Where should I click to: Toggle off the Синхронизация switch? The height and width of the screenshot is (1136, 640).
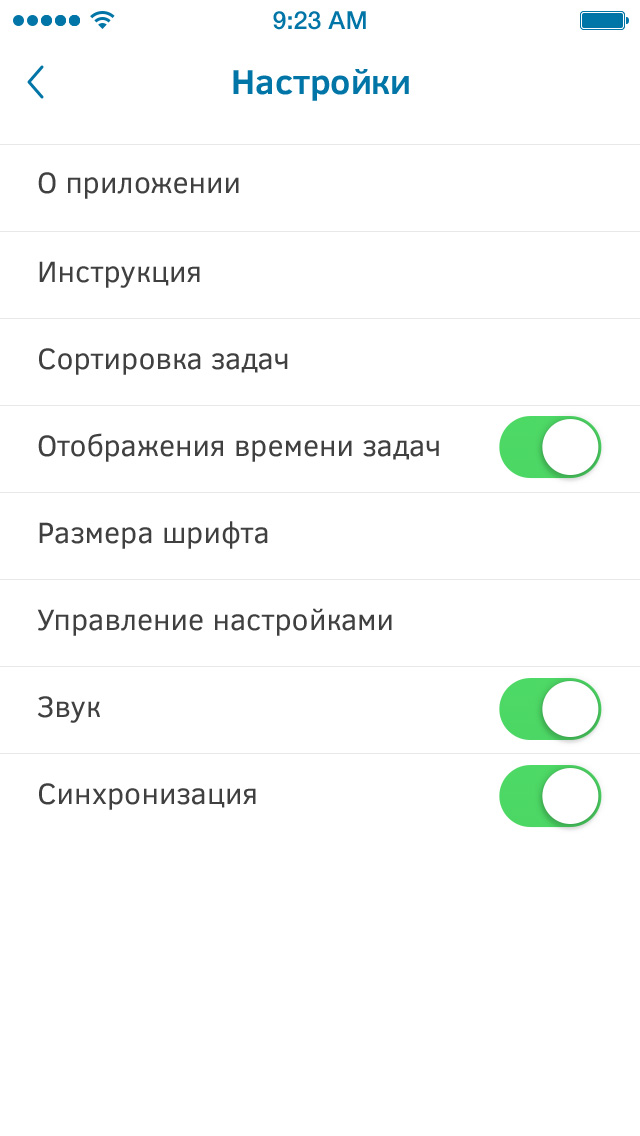(x=549, y=796)
